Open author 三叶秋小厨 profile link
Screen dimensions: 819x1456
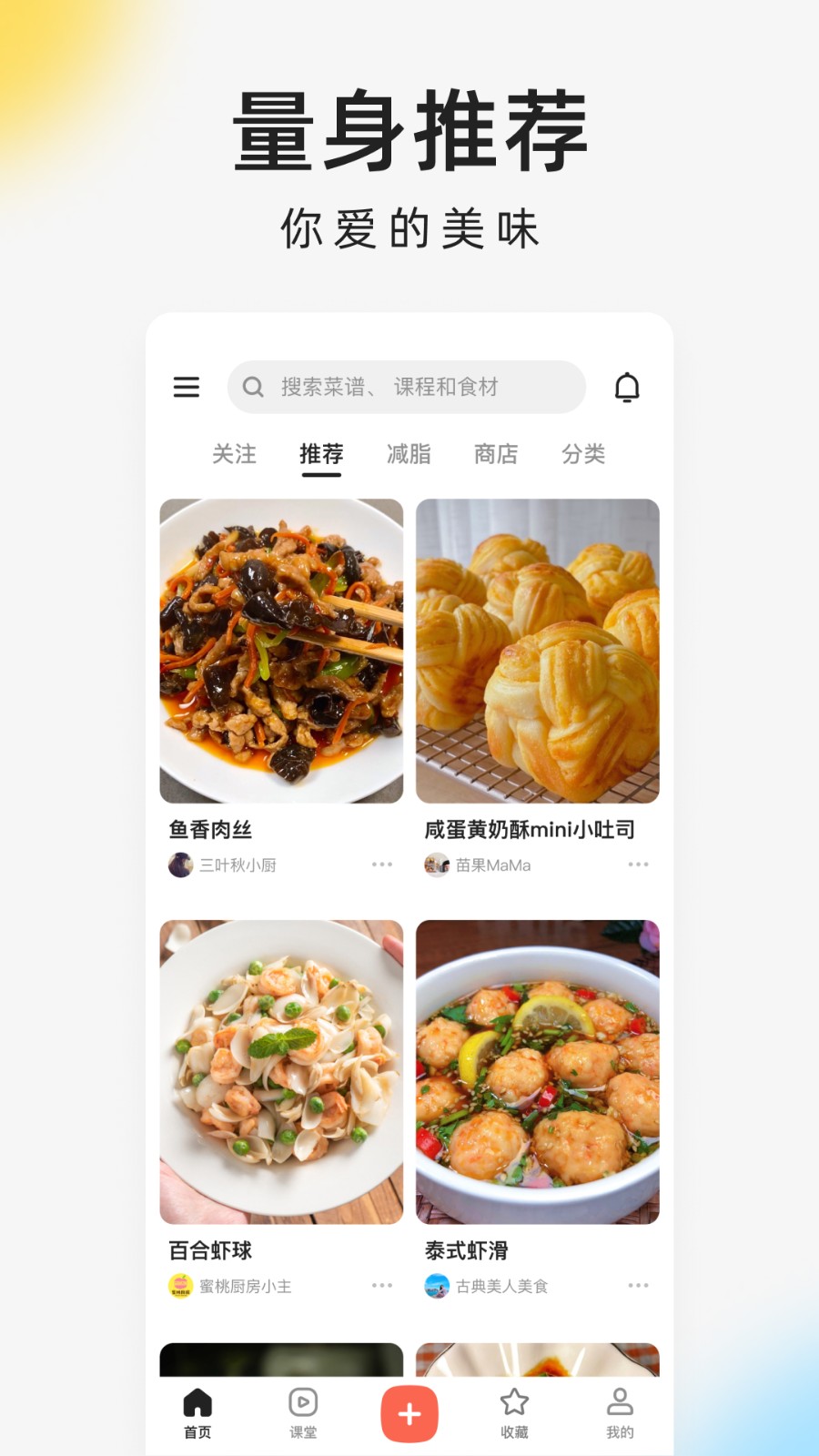[223, 864]
